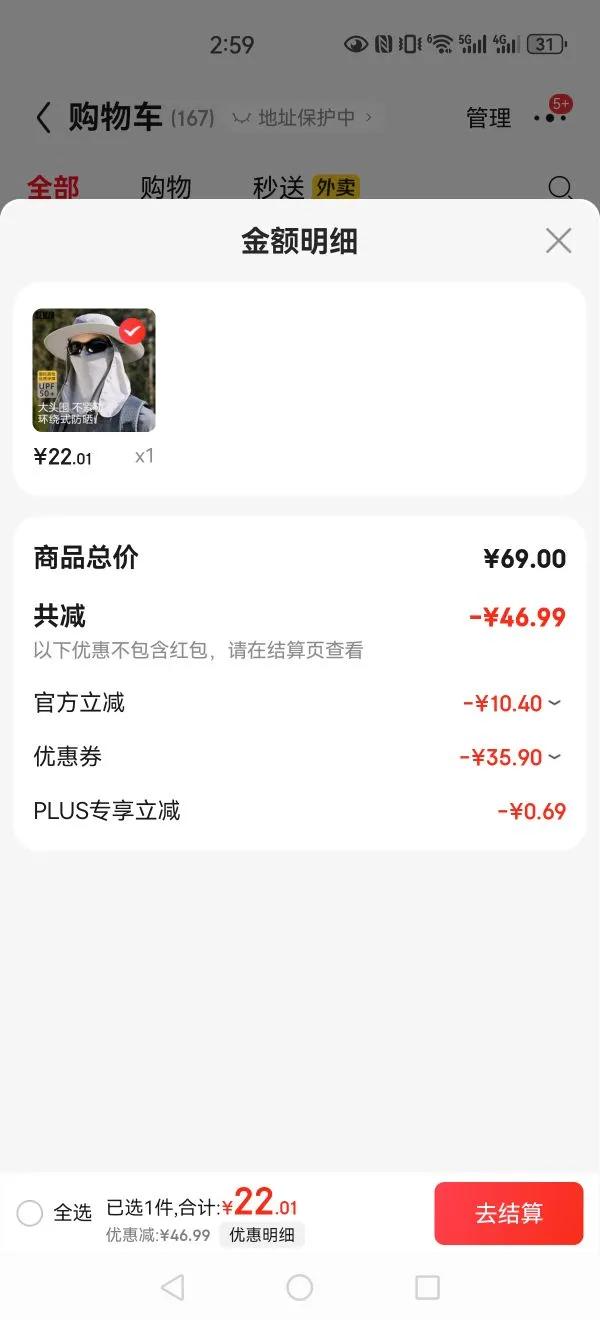Go back from the 购物车 page

(x=43, y=118)
